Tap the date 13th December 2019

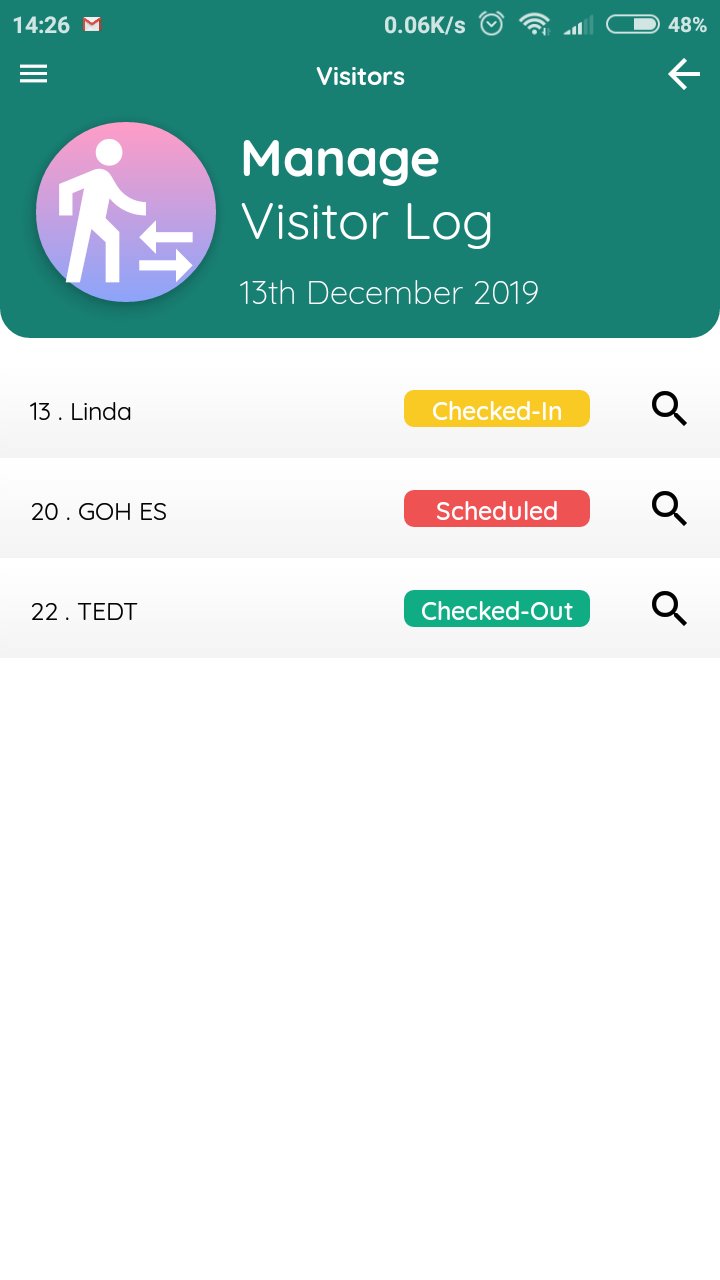[x=388, y=292]
